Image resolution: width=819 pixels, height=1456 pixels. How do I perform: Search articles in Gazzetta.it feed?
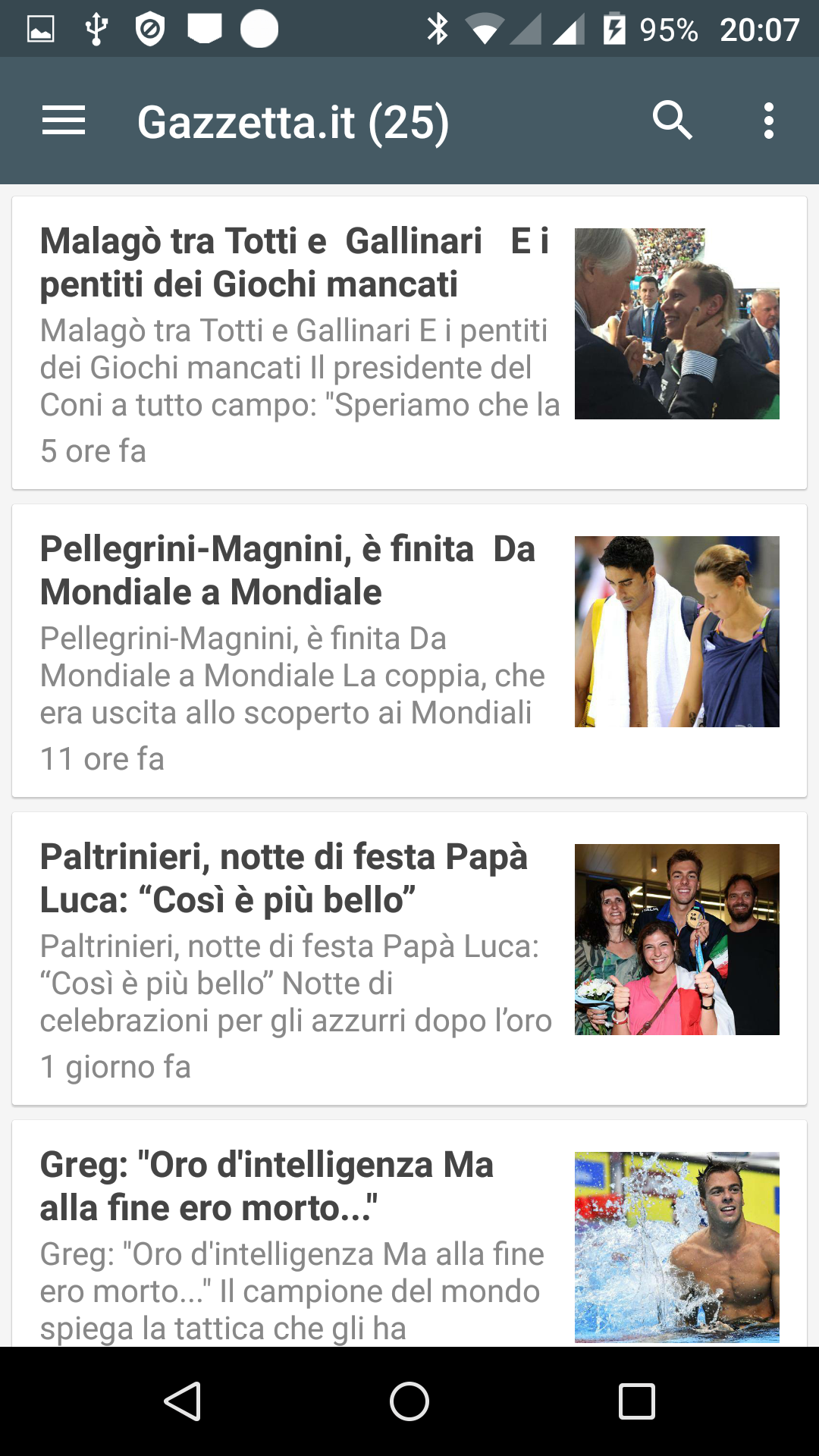point(672,121)
